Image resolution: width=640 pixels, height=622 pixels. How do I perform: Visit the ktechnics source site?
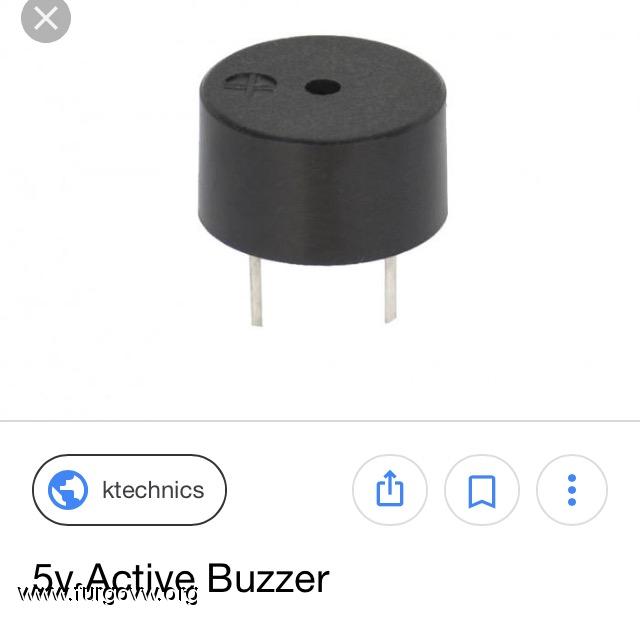[x=130, y=490]
